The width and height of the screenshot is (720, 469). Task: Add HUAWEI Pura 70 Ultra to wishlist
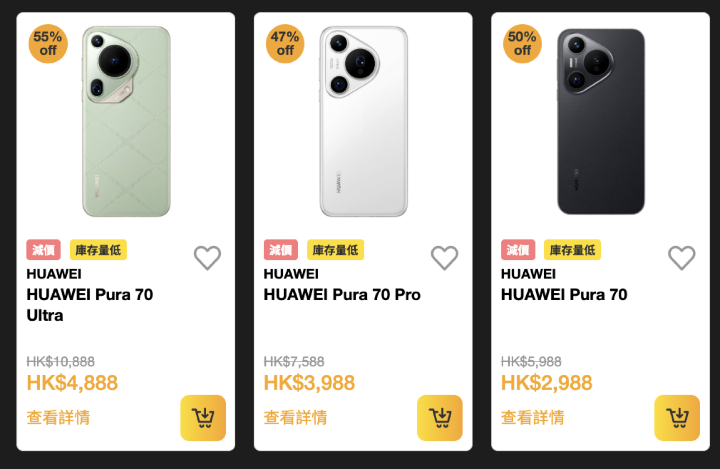207,258
